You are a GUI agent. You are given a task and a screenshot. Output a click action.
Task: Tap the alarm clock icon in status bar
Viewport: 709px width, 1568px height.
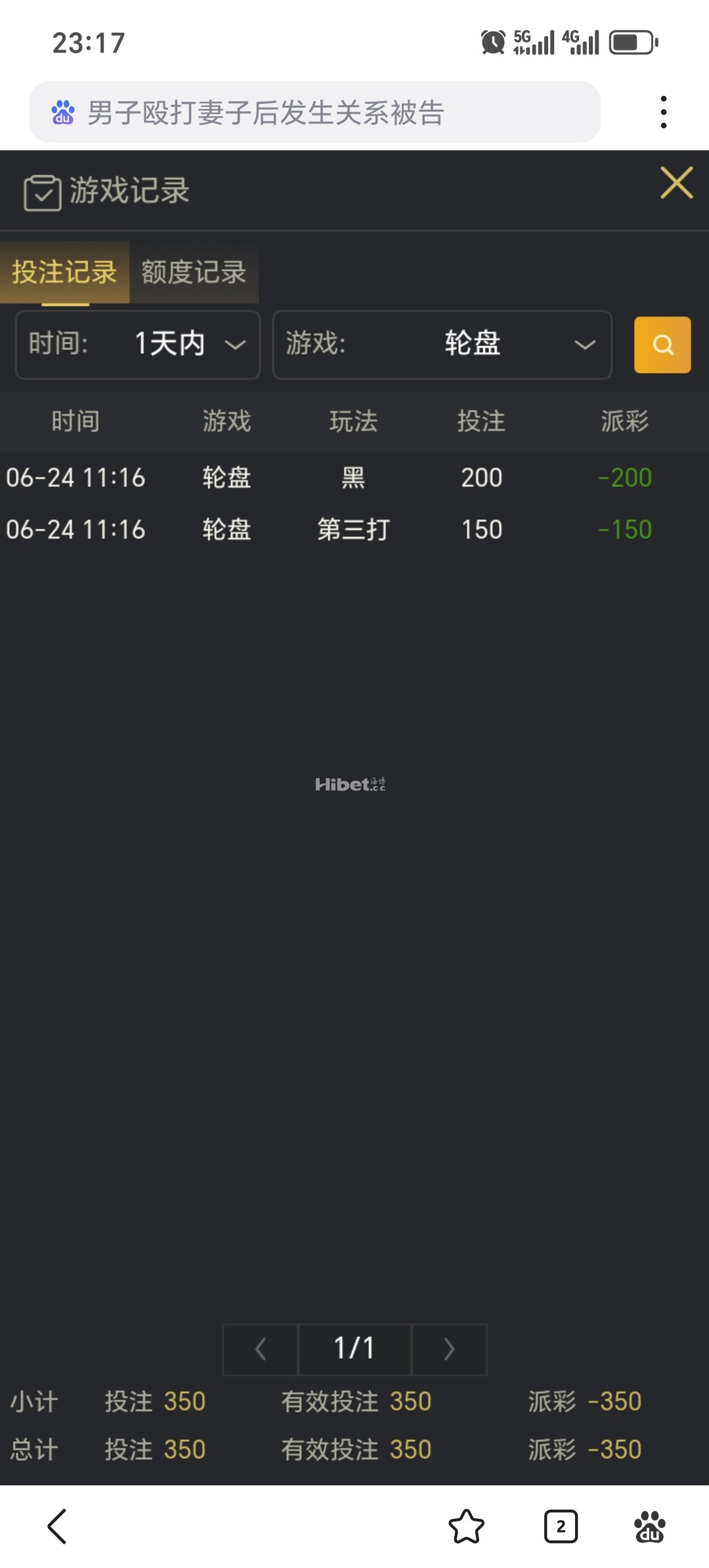click(491, 41)
